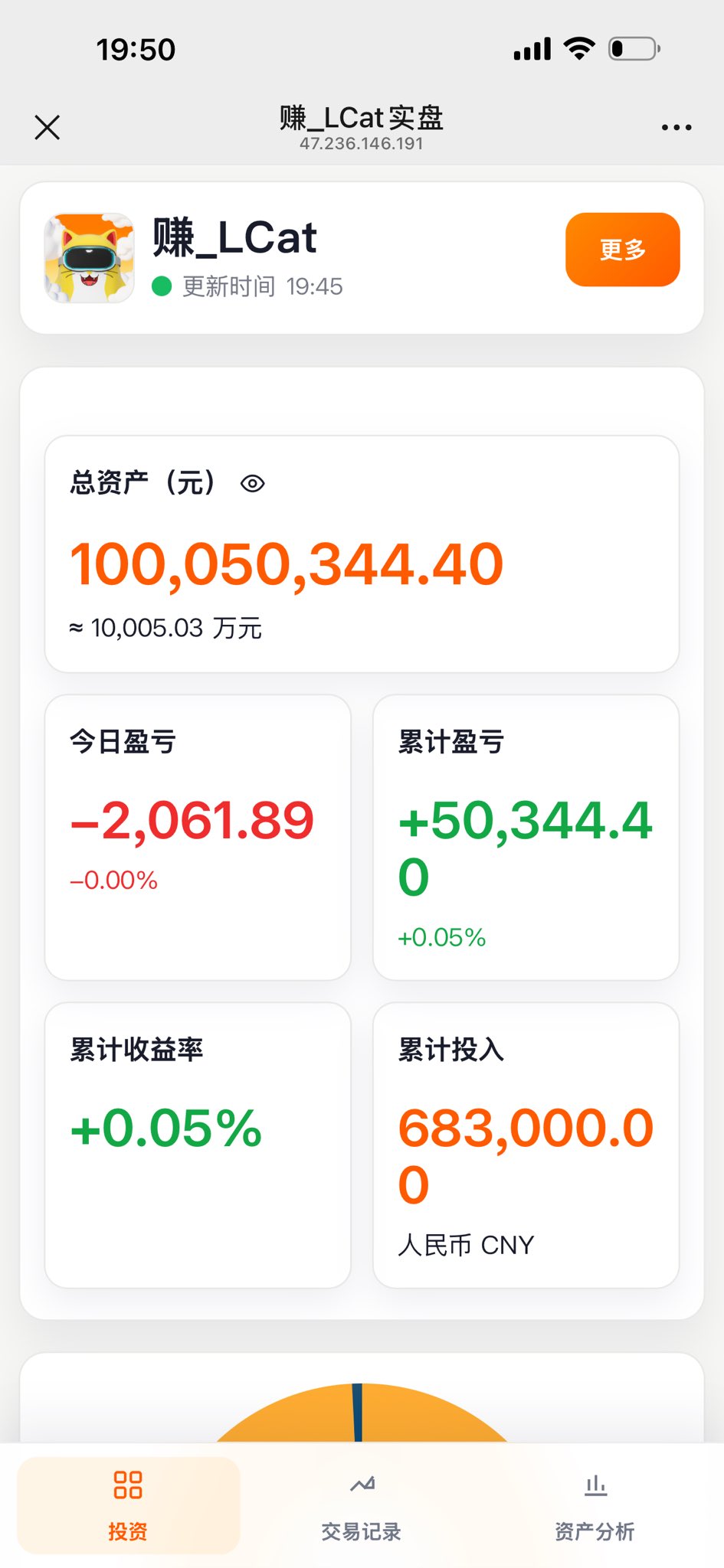The height and width of the screenshot is (1568, 724).
Task: Open the three-dot overflow menu
Action: pyautogui.click(x=676, y=127)
